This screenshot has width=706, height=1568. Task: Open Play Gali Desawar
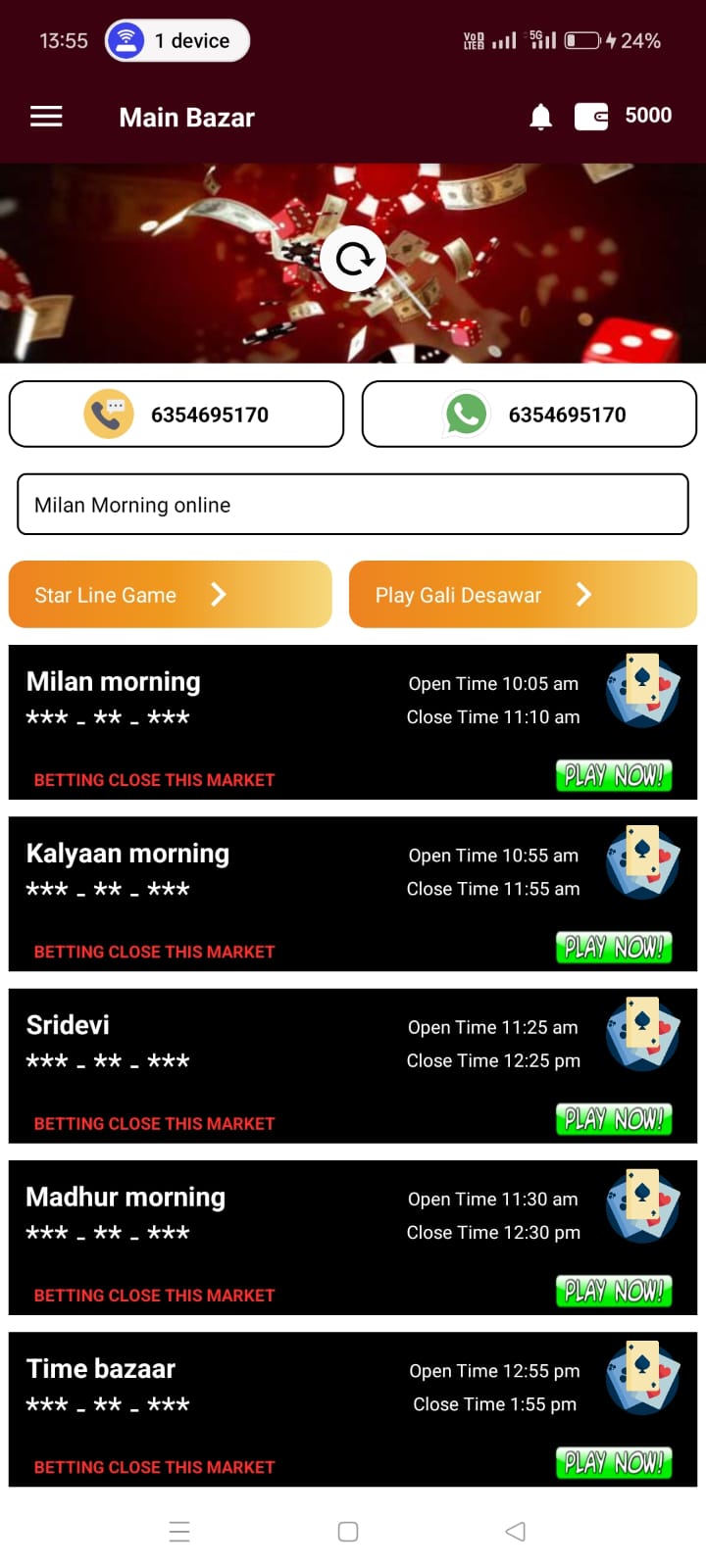pos(523,594)
